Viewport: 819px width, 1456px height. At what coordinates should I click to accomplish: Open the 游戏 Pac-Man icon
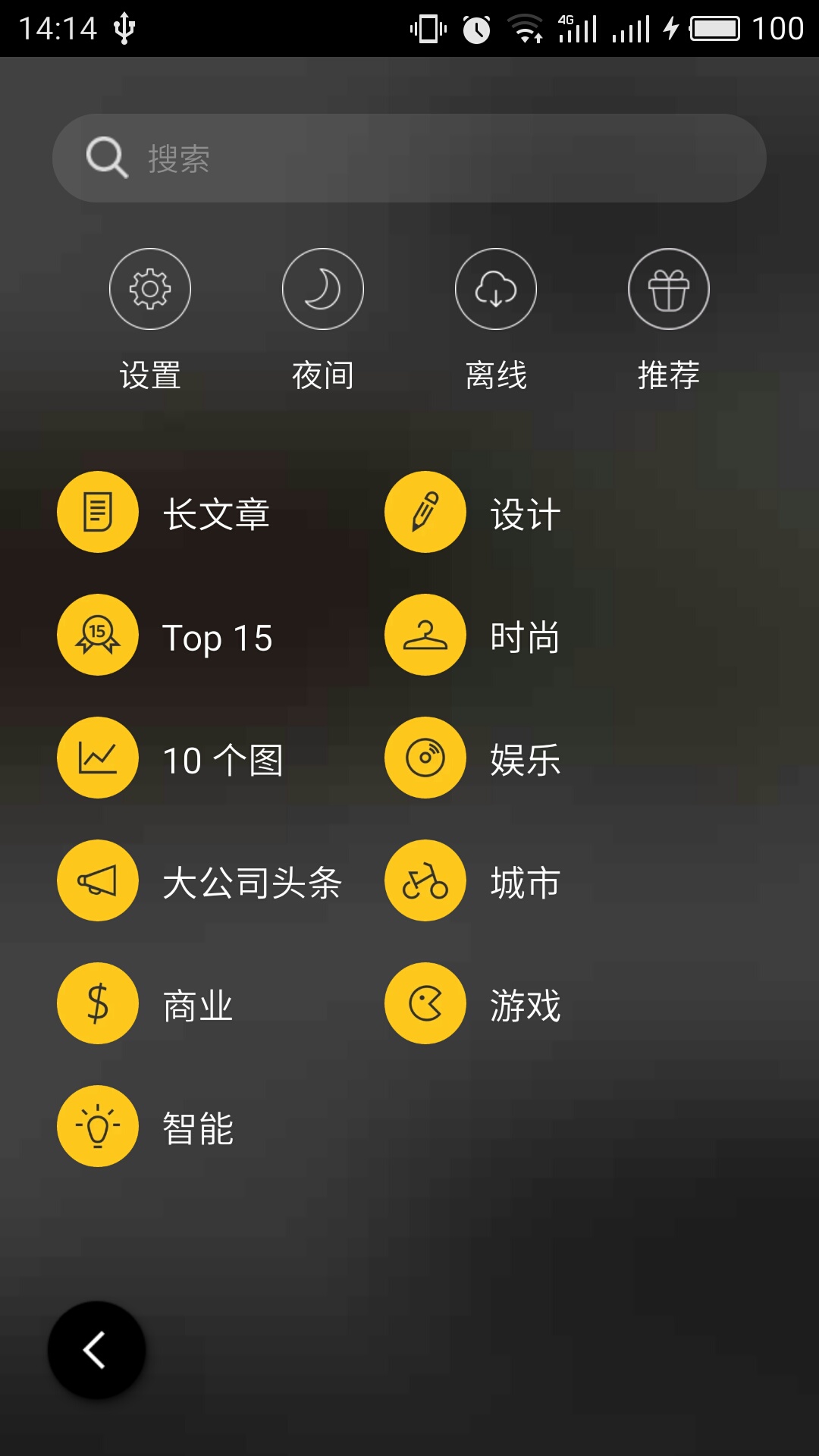(x=425, y=1003)
